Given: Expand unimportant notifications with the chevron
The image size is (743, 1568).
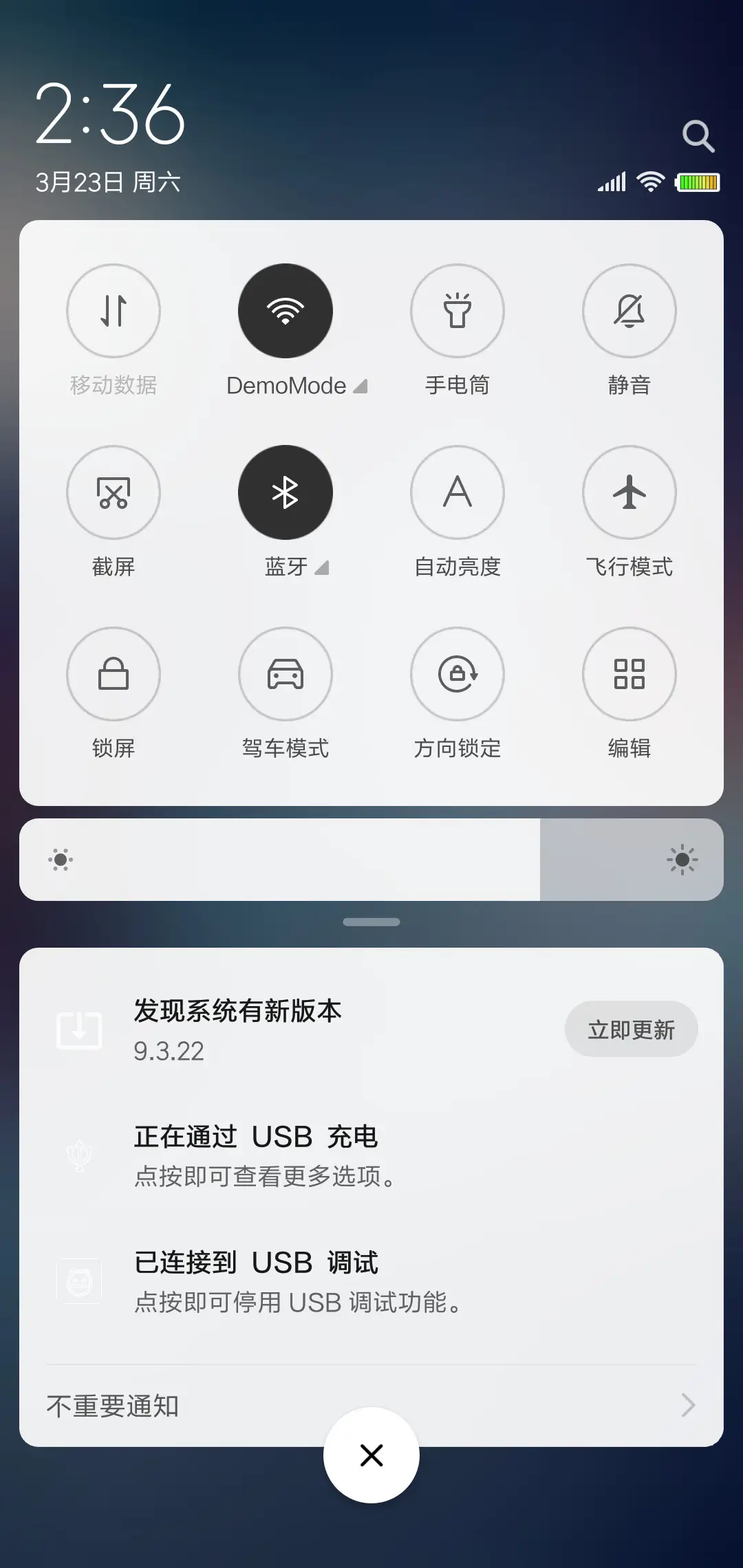Looking at the screenshot, I should click(x=687, y=1408).
